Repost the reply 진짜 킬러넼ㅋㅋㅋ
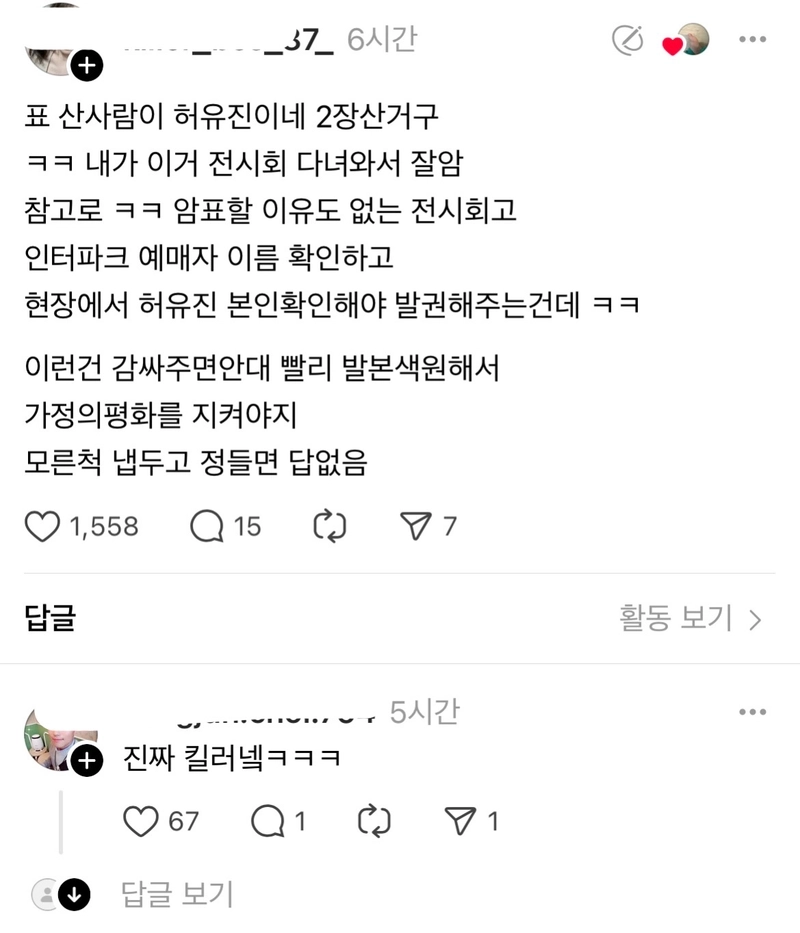Image resolution: width=800 pixels, height=933 pixels. pos(373,822)
